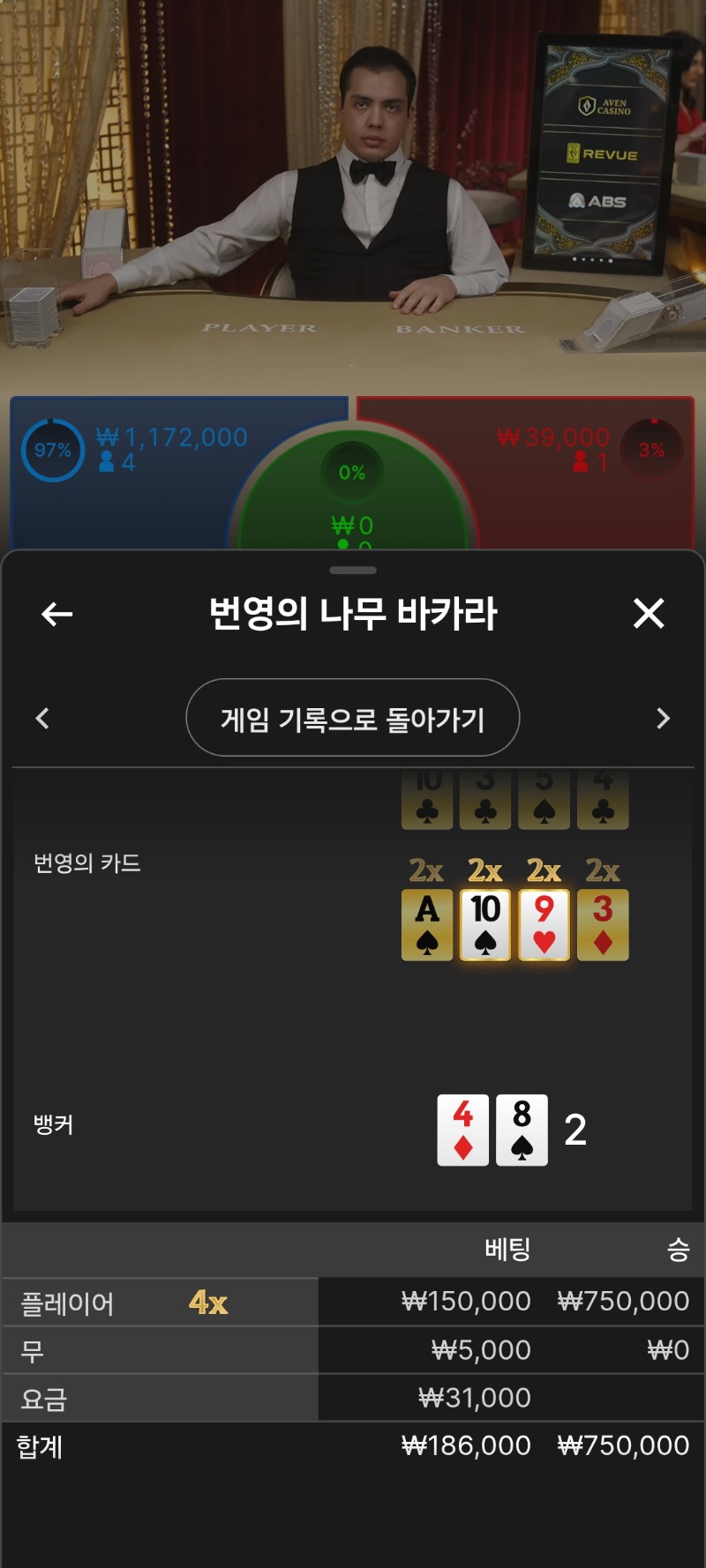Tap the drag handle atop the panel

coord(353,571)
